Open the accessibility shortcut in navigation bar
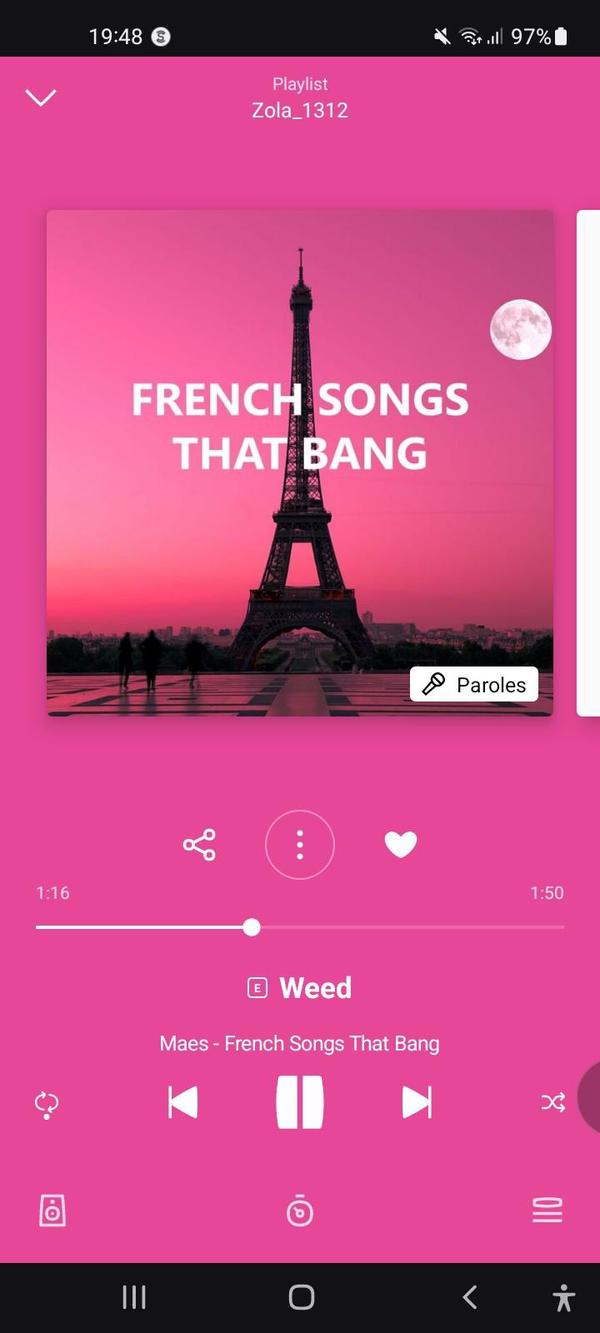The height and width of the screenshot is (1333, 600). 564,1297
